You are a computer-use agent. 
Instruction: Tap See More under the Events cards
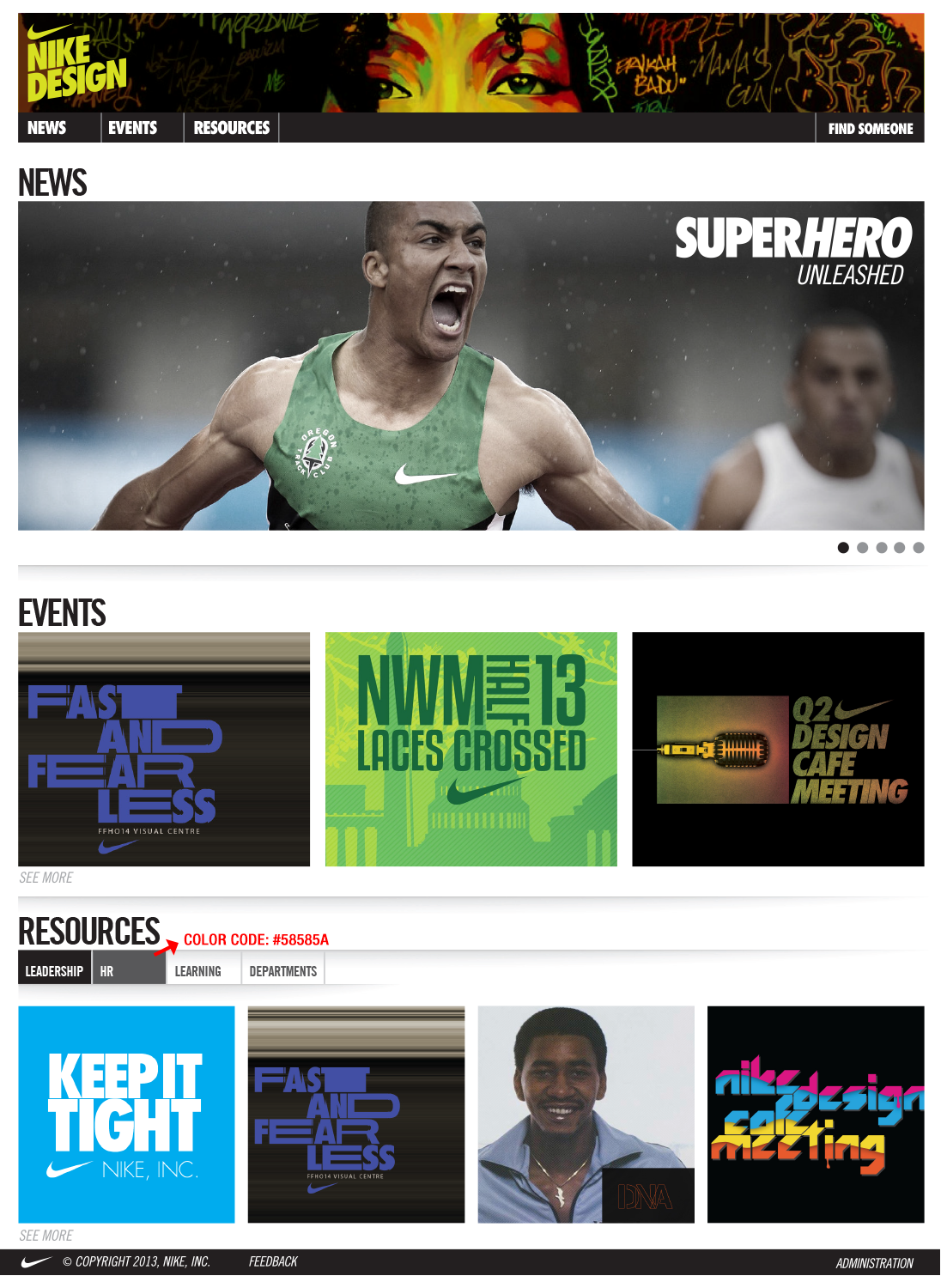pos(46,878)
